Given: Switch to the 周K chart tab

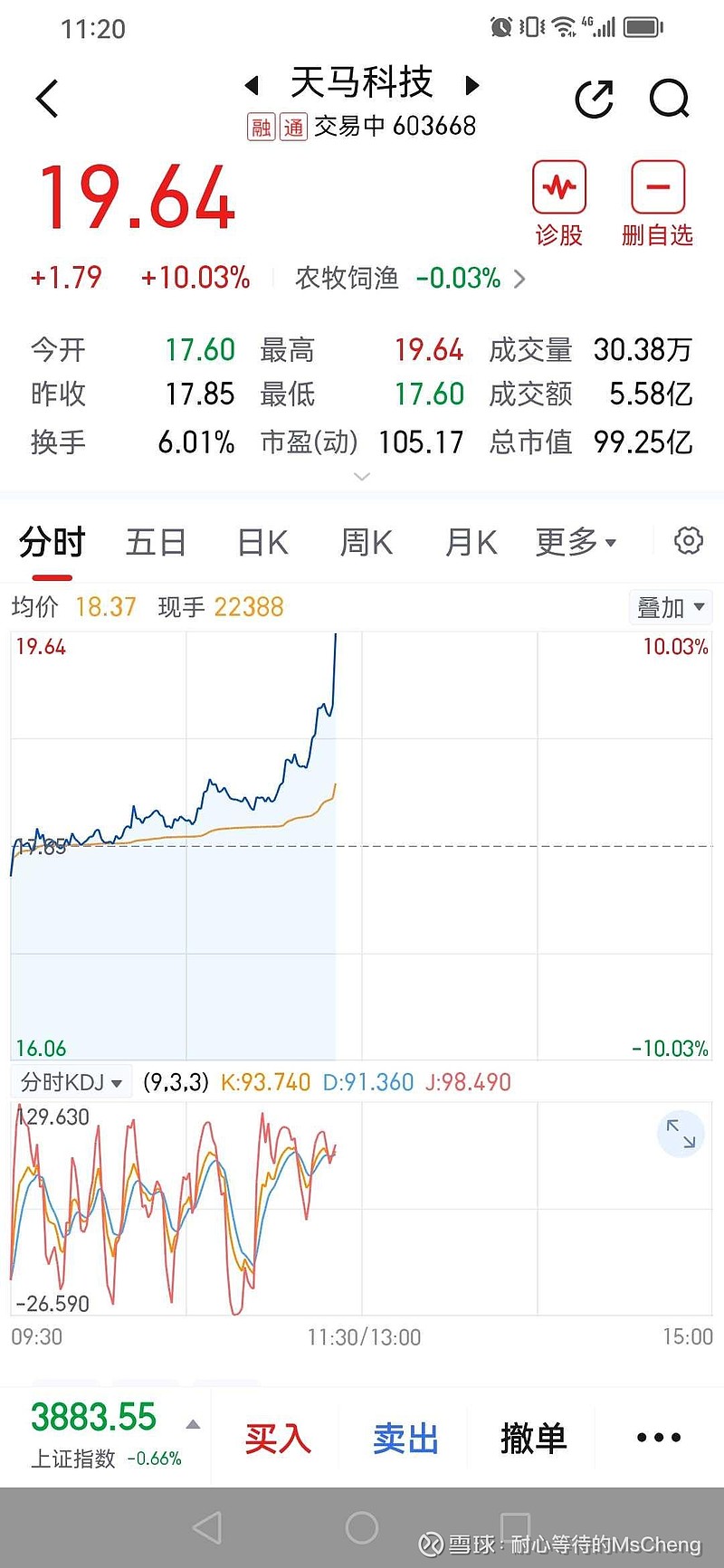Looking at the screenshot, I should (367, 543).
